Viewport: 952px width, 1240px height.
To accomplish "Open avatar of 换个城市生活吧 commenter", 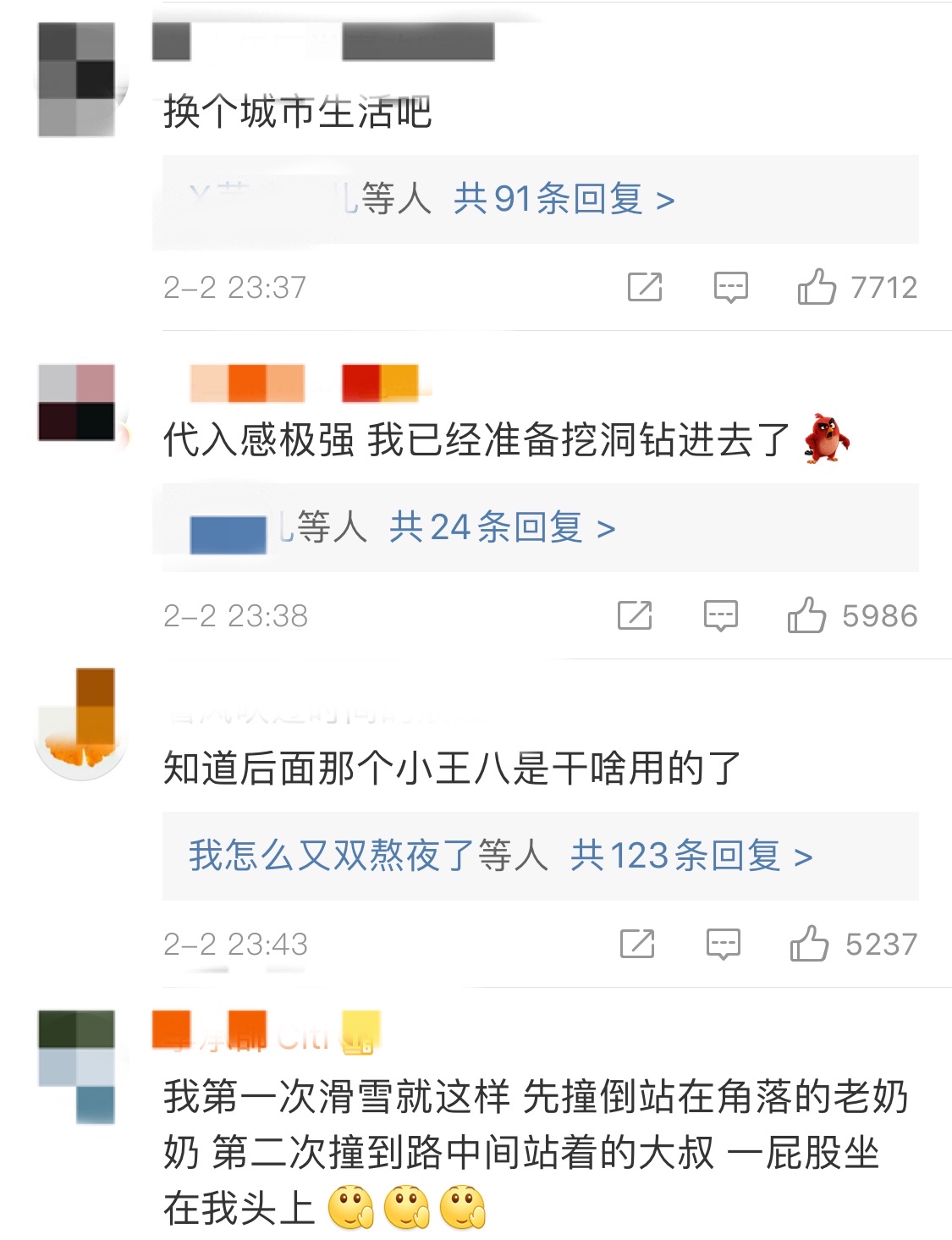I will pyautogui.click(x=77, y=80).
